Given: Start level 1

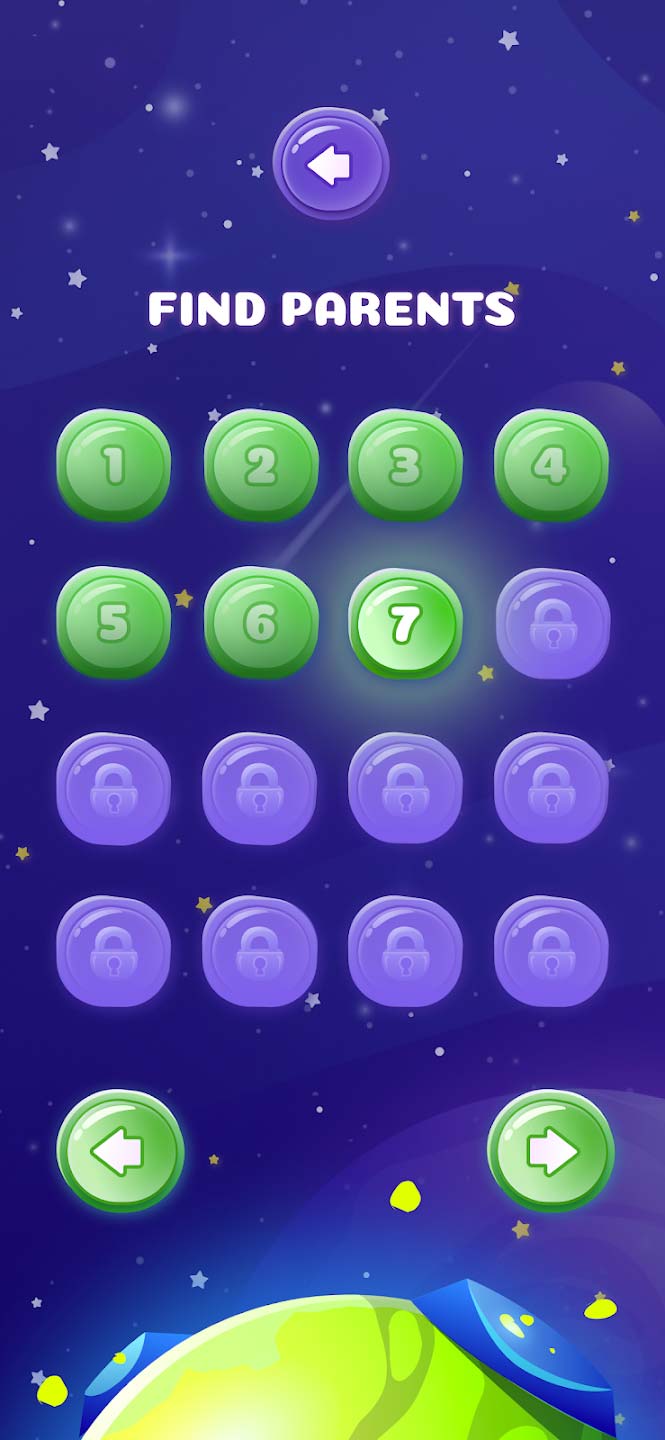Looking at the screenshot, I should pos(113,465).
